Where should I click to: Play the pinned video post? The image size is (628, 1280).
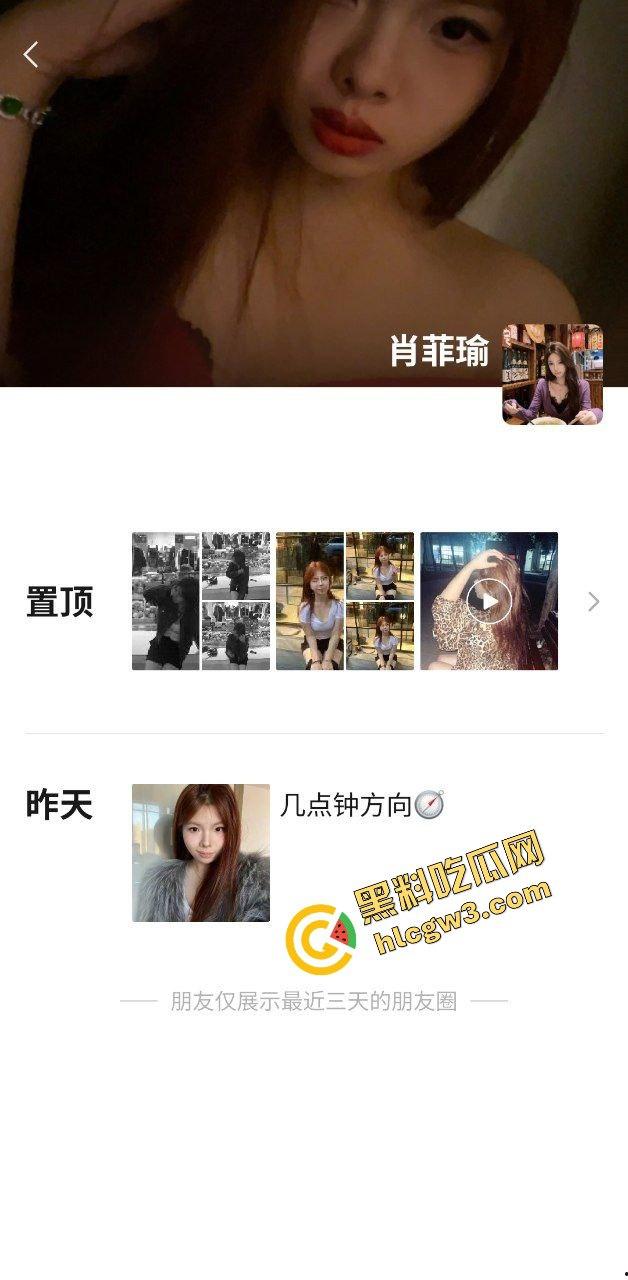click(x=489, y=601)
